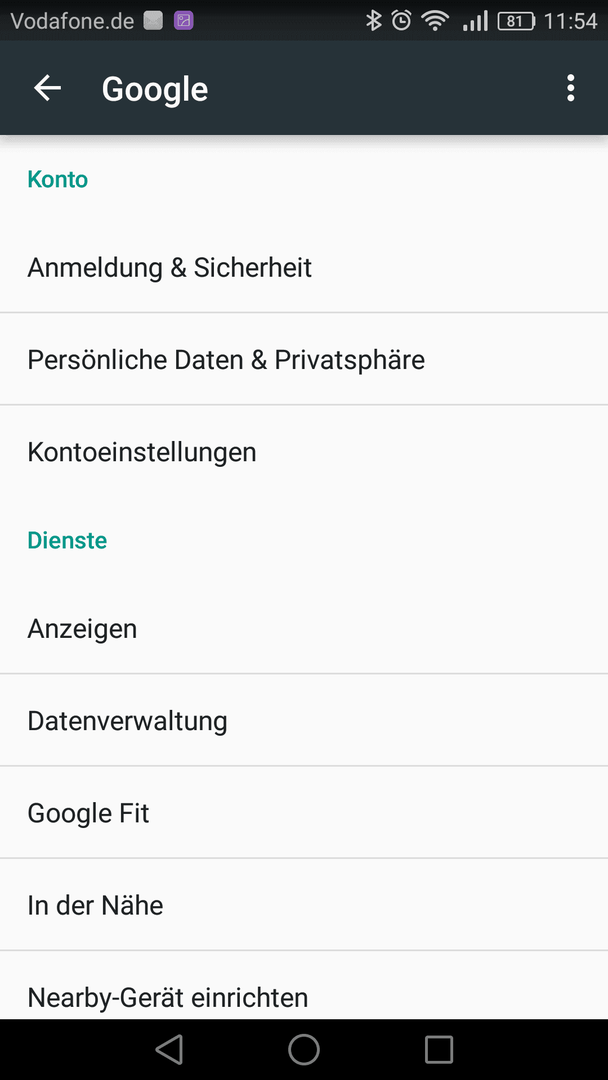Select the Anzeigen row
This screenshot has height=1080, width=608.
click(x=304, y=628)
